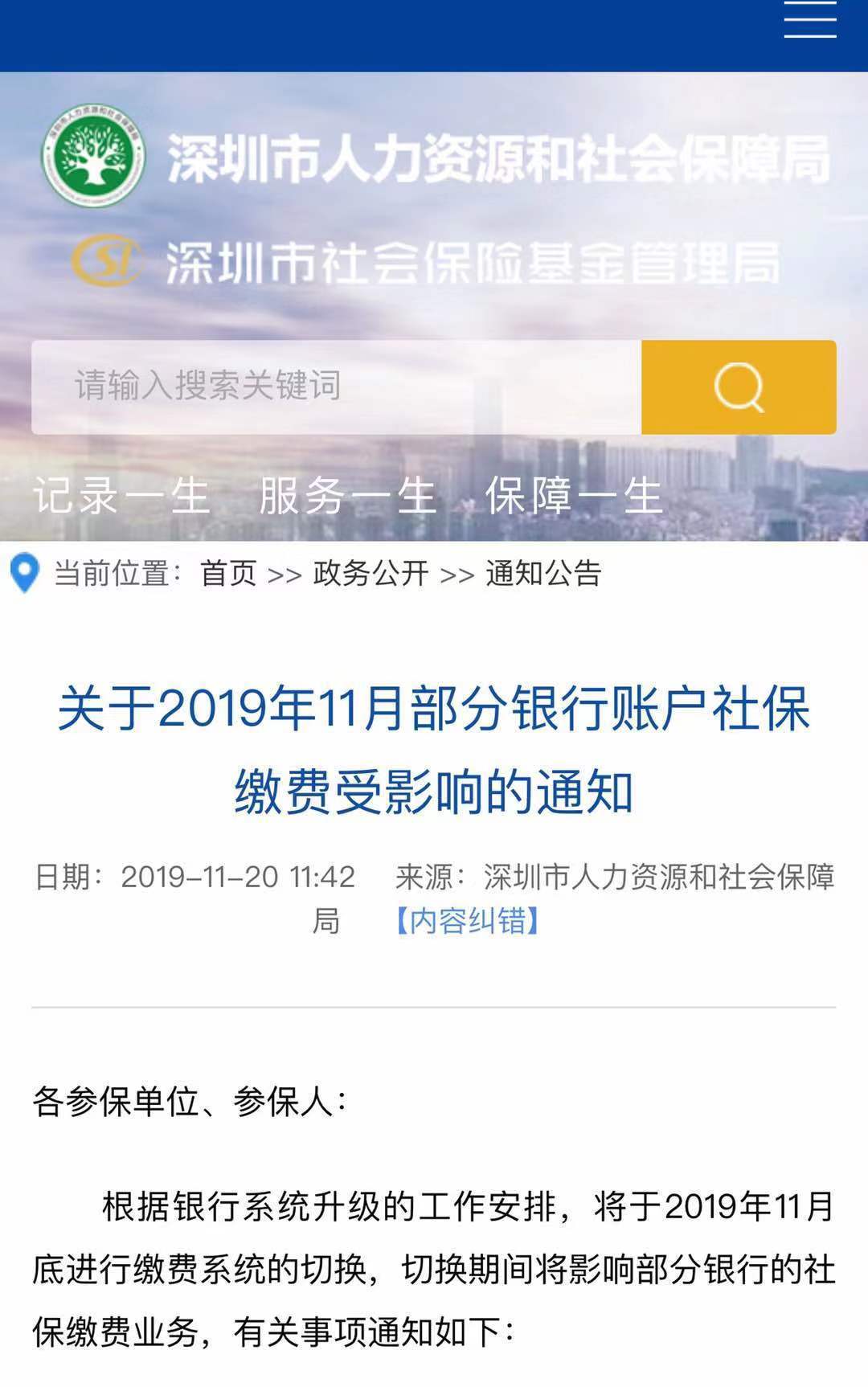This screenshot has width=868, height=1387.
Task: Open the hamburger menu
Action: 809,20
